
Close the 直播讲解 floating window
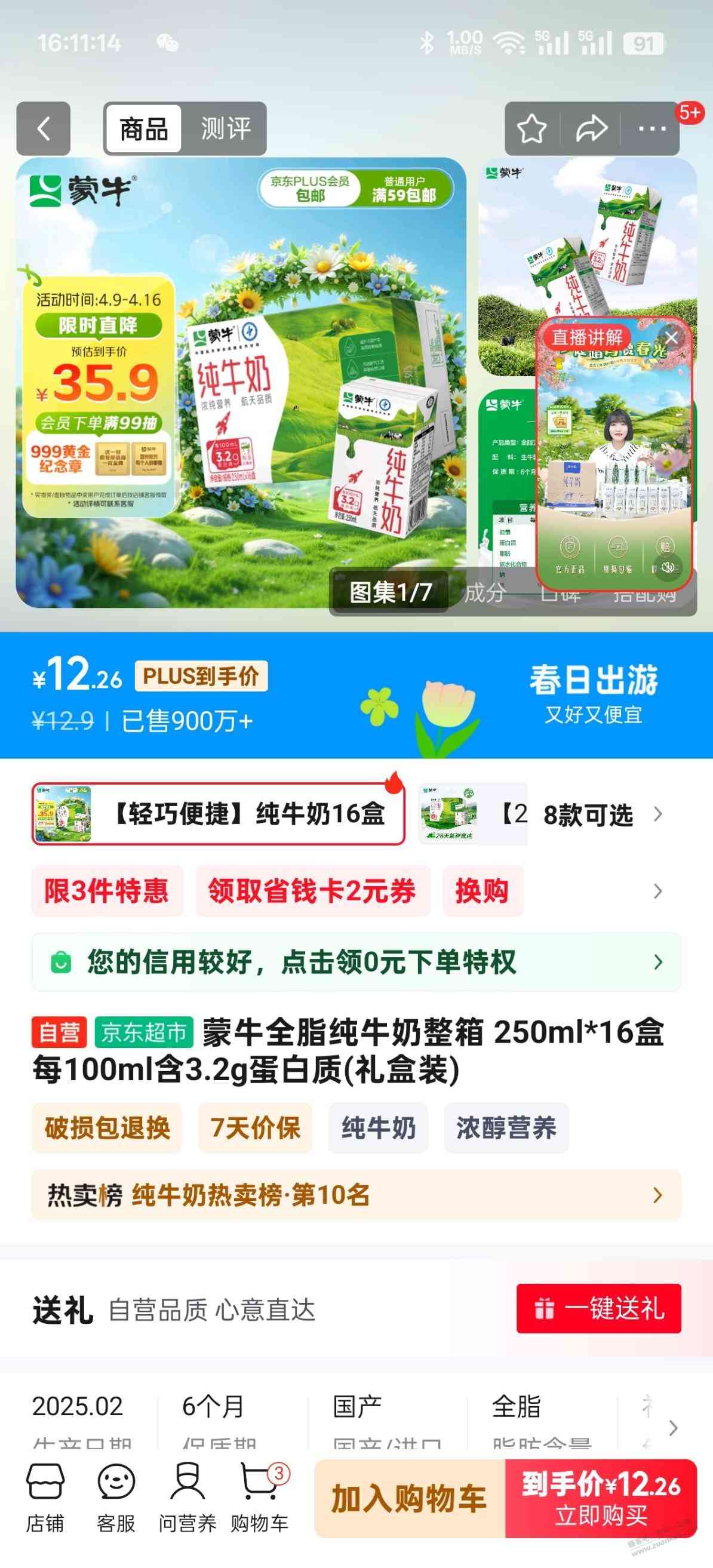(672, 338)
